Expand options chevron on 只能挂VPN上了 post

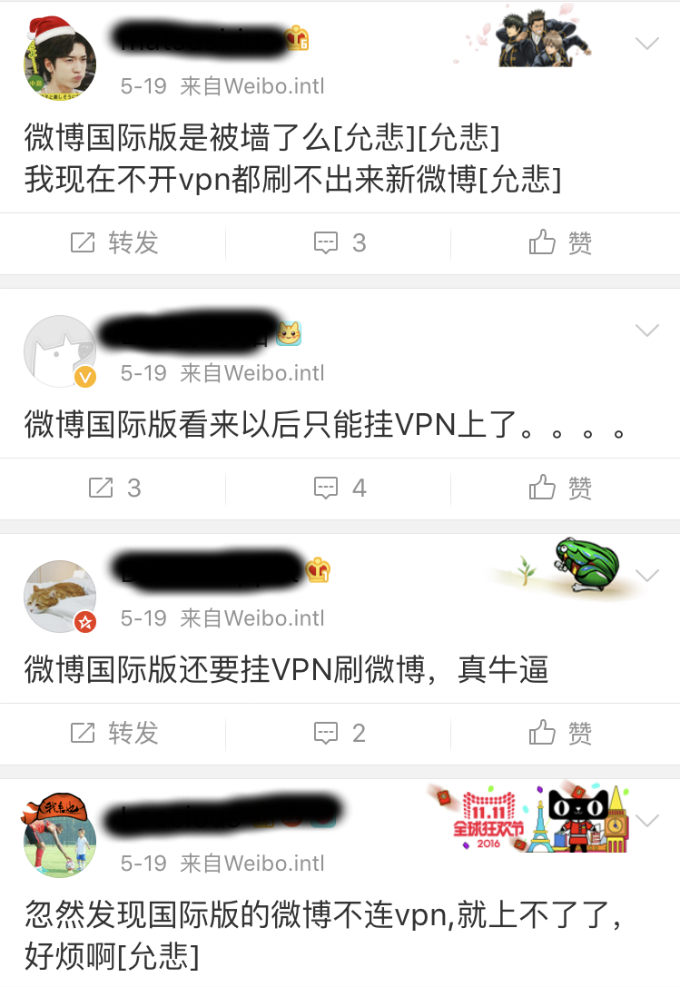(647, 330)
